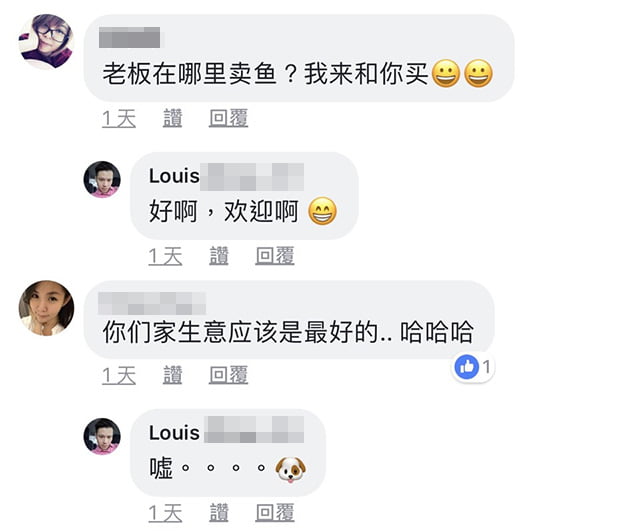Like the comment '你们家生意应该是最好的'
The height and width of the screenshot is (531, 640).
pos(173,375)
